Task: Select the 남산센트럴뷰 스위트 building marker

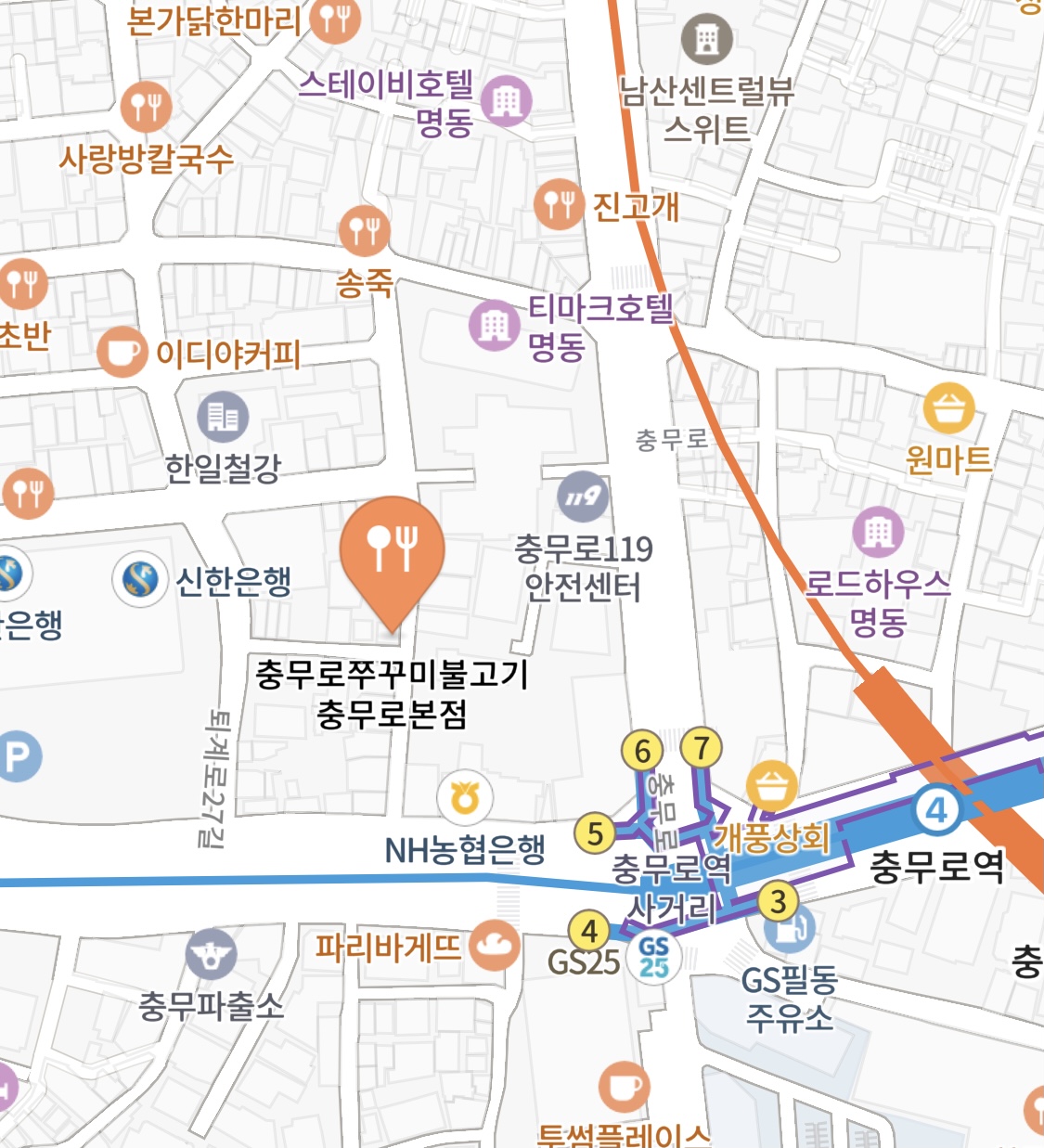Action: pyautogui.click(x=707, y=39)
